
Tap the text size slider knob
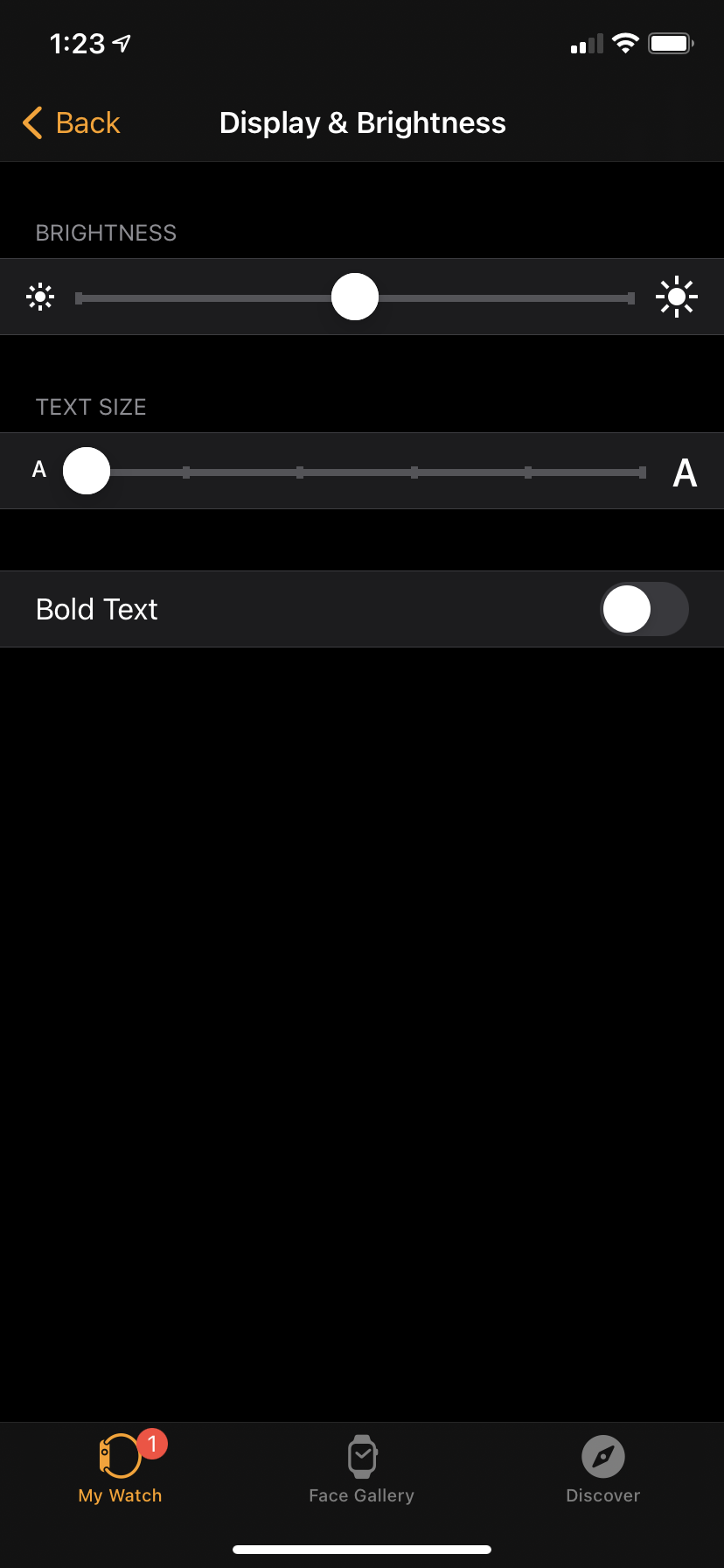87,471
